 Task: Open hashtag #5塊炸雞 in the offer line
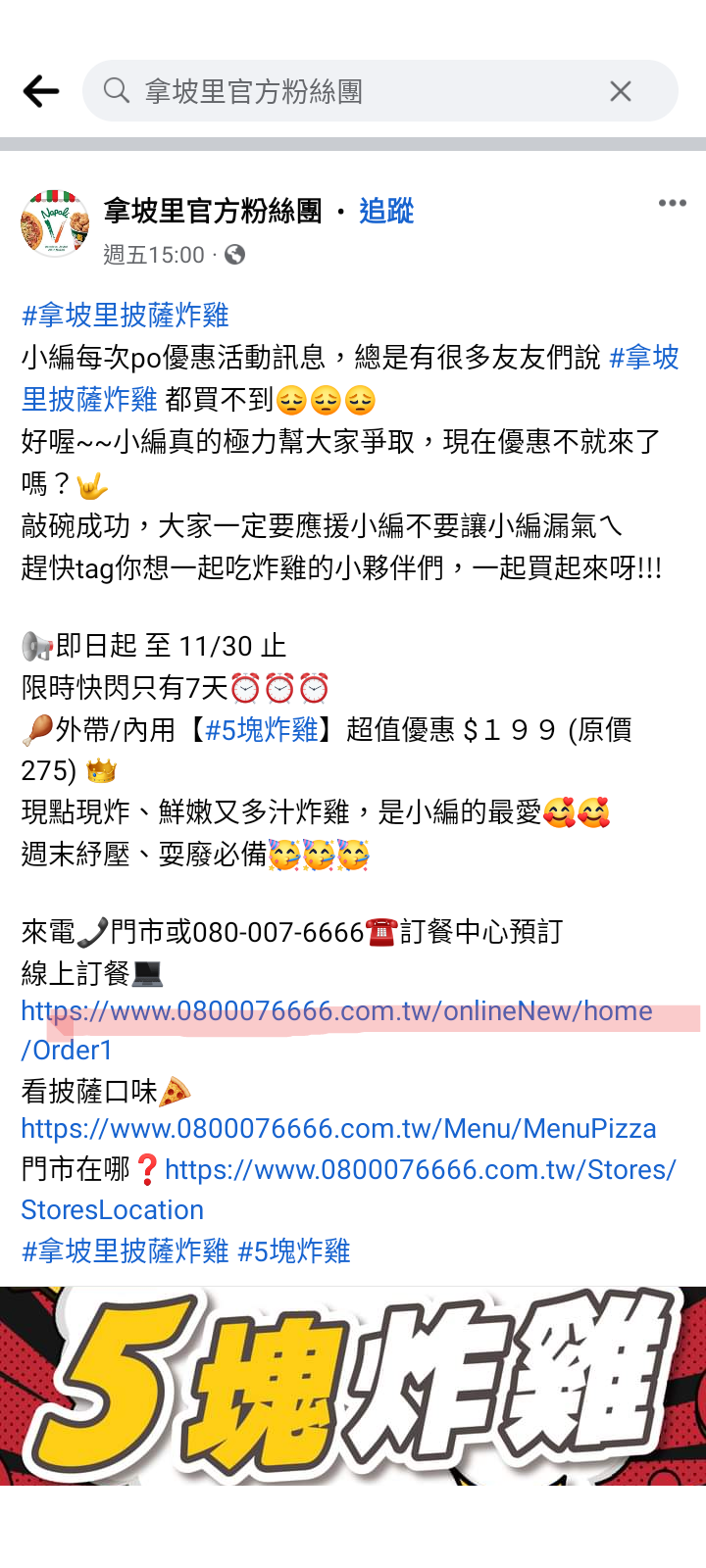(x=262, y=730)
